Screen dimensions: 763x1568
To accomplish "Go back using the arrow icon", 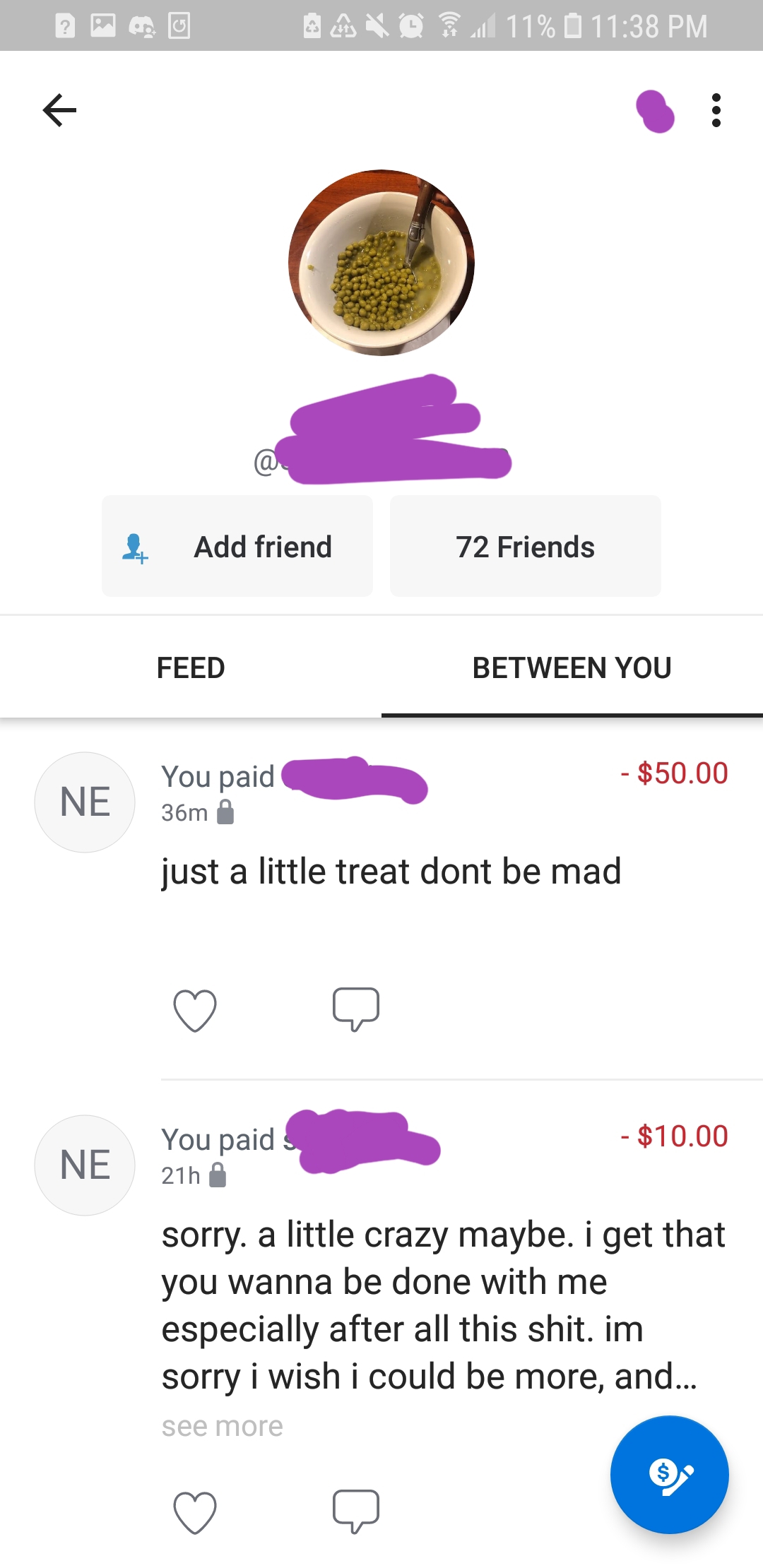I will pos(59,110).
